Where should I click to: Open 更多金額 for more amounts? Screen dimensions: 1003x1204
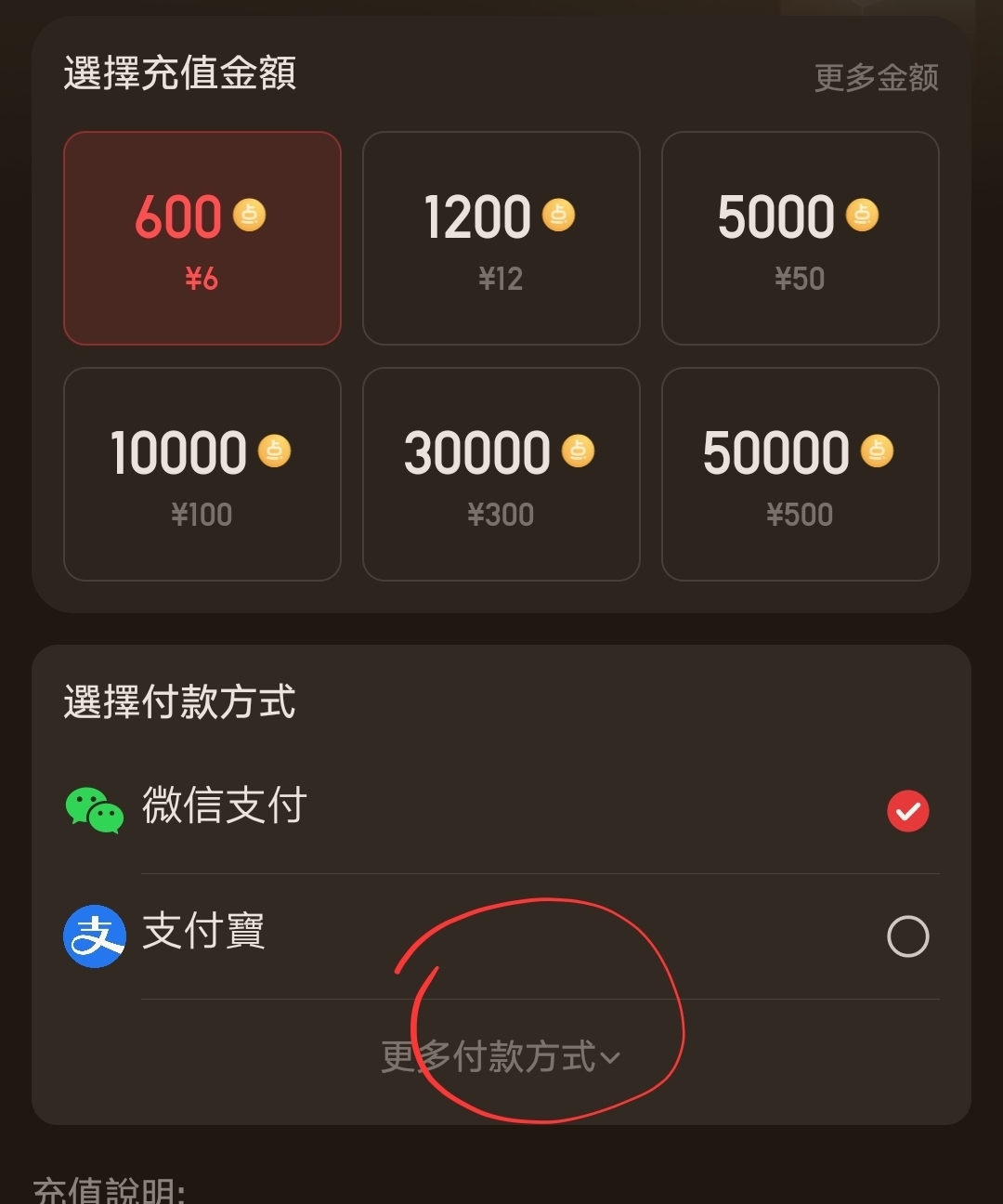coord(876,77)
